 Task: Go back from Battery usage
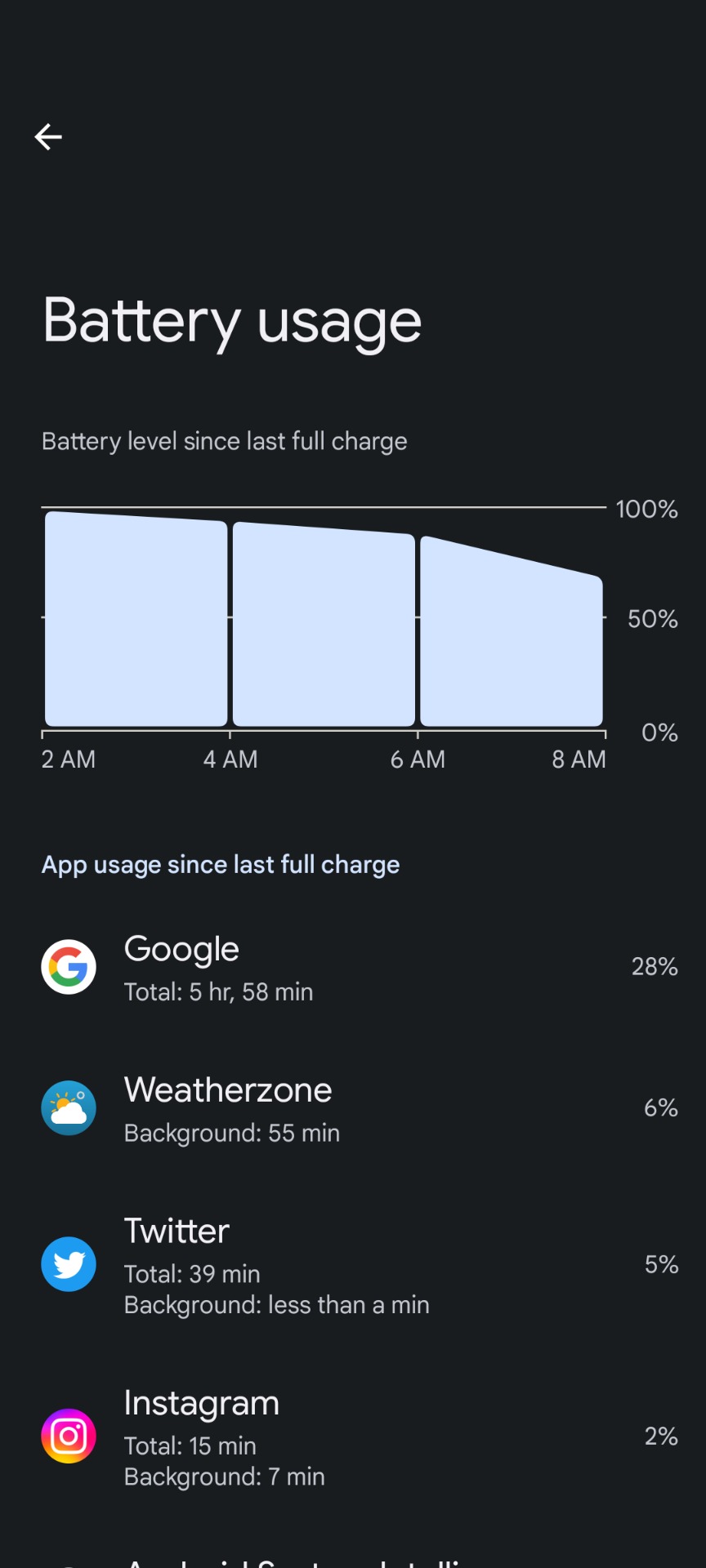(x=48, y=136)
